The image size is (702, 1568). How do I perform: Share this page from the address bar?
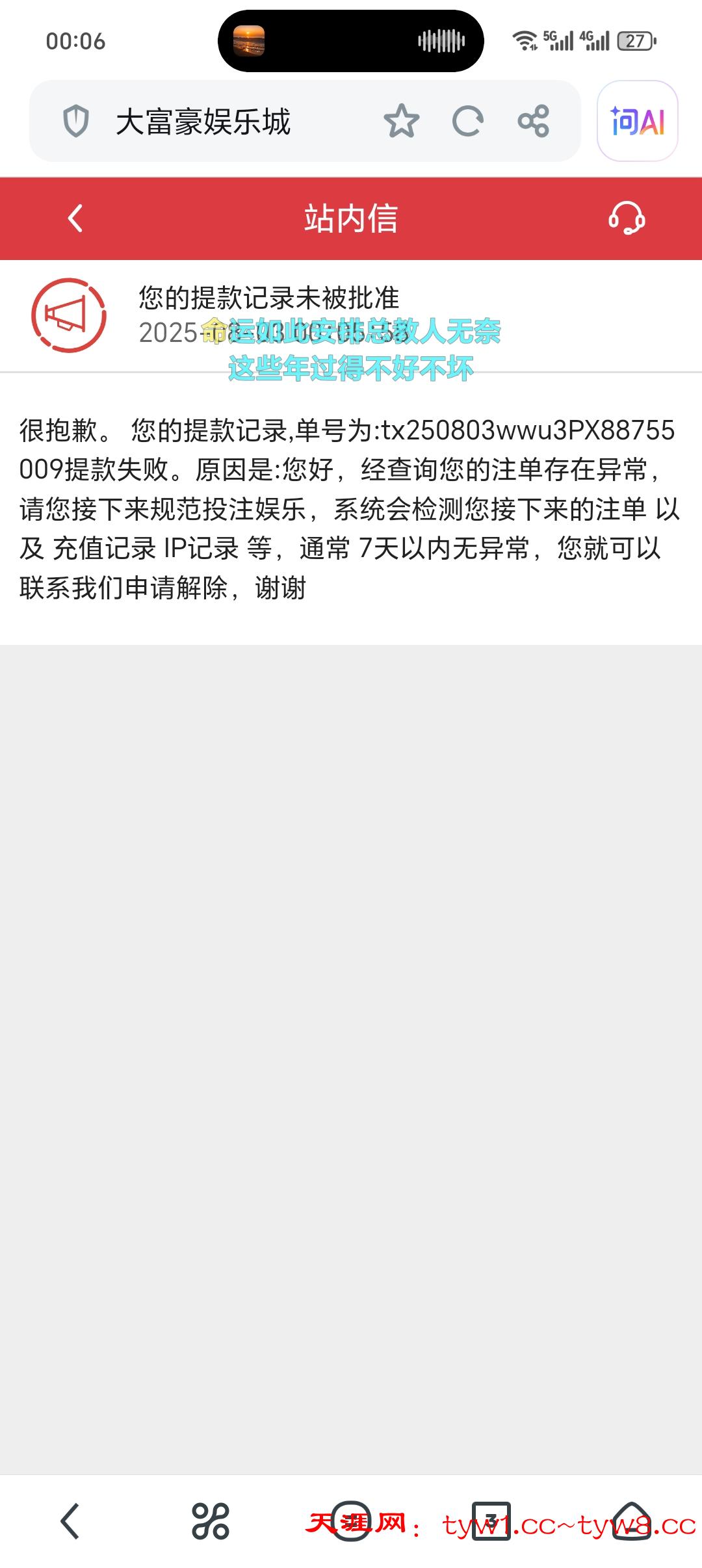pos(534,122)
